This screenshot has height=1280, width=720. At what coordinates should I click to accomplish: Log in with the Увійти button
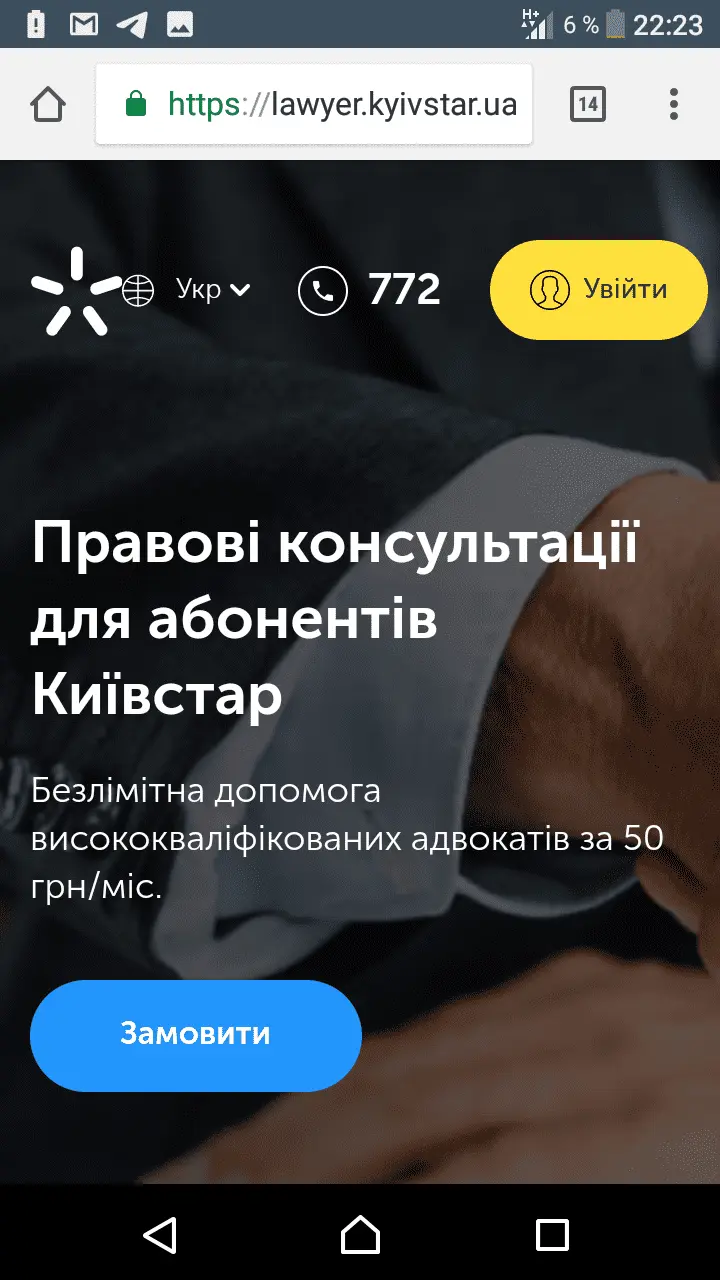pos(598,290)
